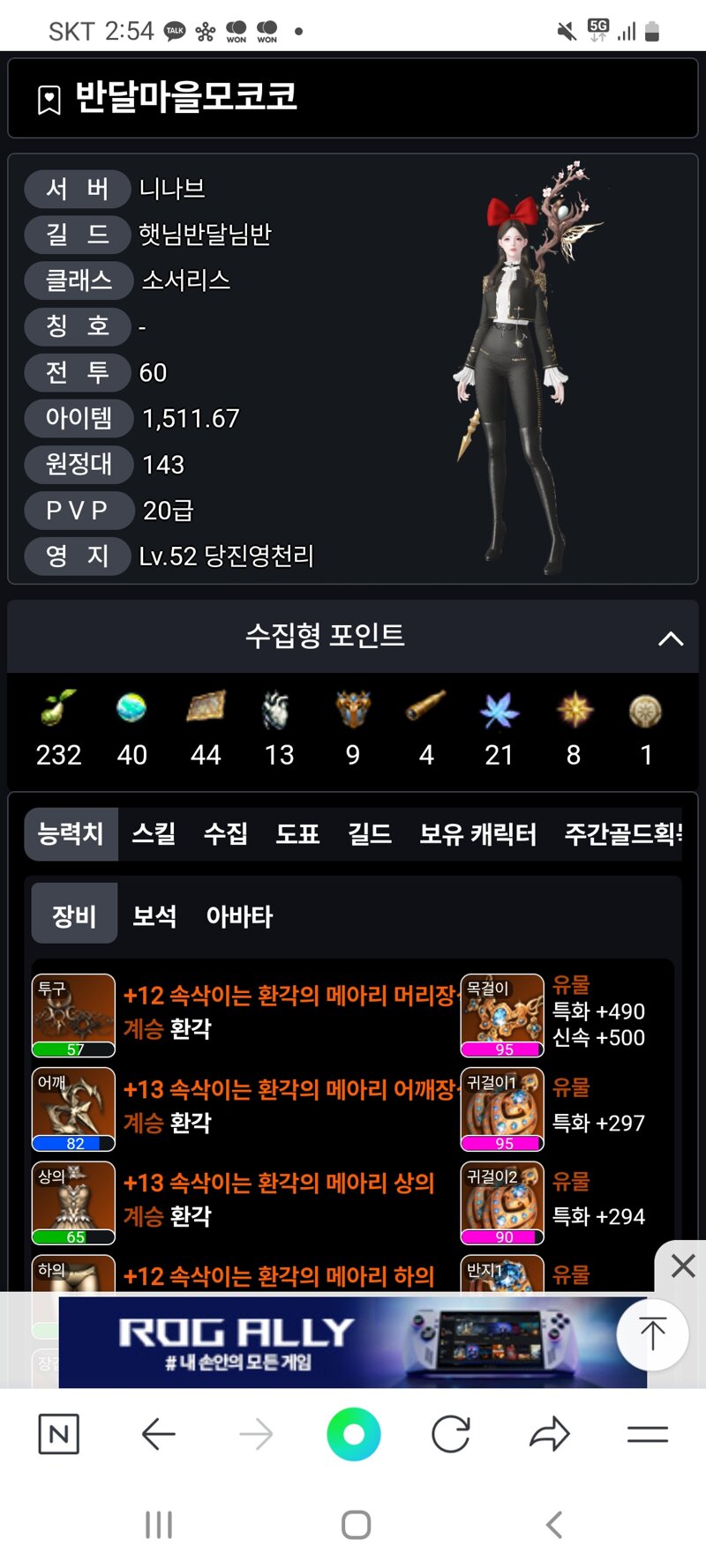Reload the current page
The width and height of the screenshot is (706, 1568).
451,1434
